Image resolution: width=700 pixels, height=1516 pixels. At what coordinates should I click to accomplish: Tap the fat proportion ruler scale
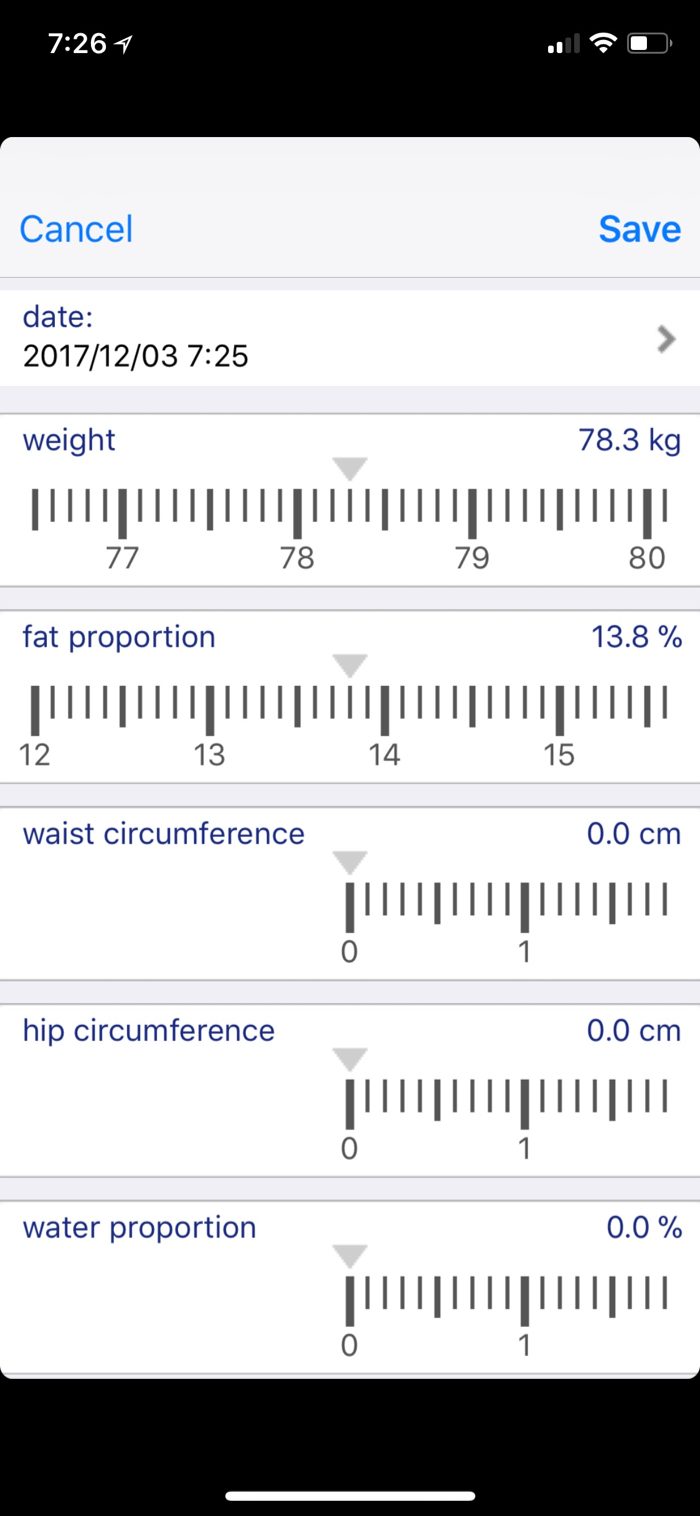point(350,708)
